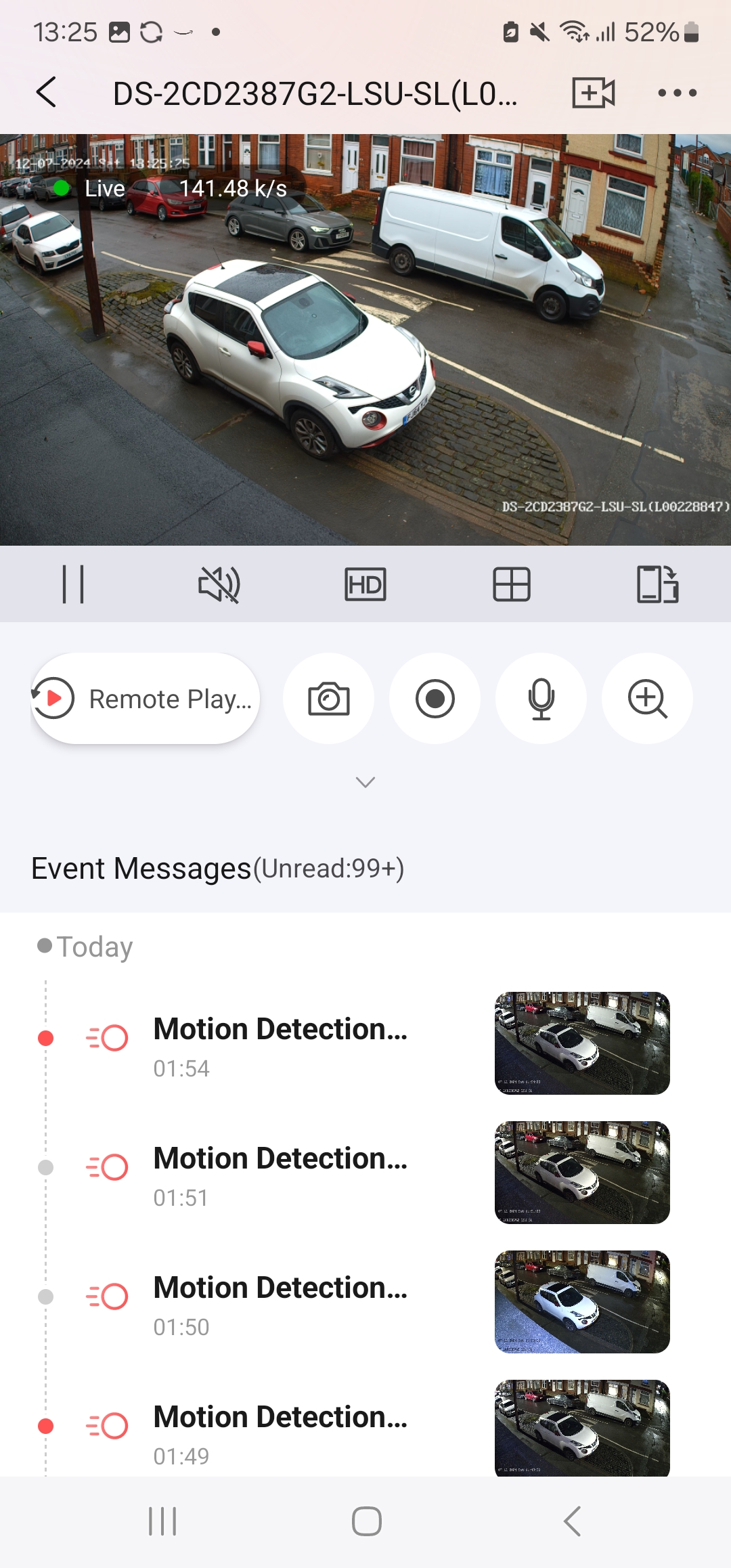731x1568 pixels.
Task: Enable digital zoom magnifier
Action: click(x=647, y=699)
